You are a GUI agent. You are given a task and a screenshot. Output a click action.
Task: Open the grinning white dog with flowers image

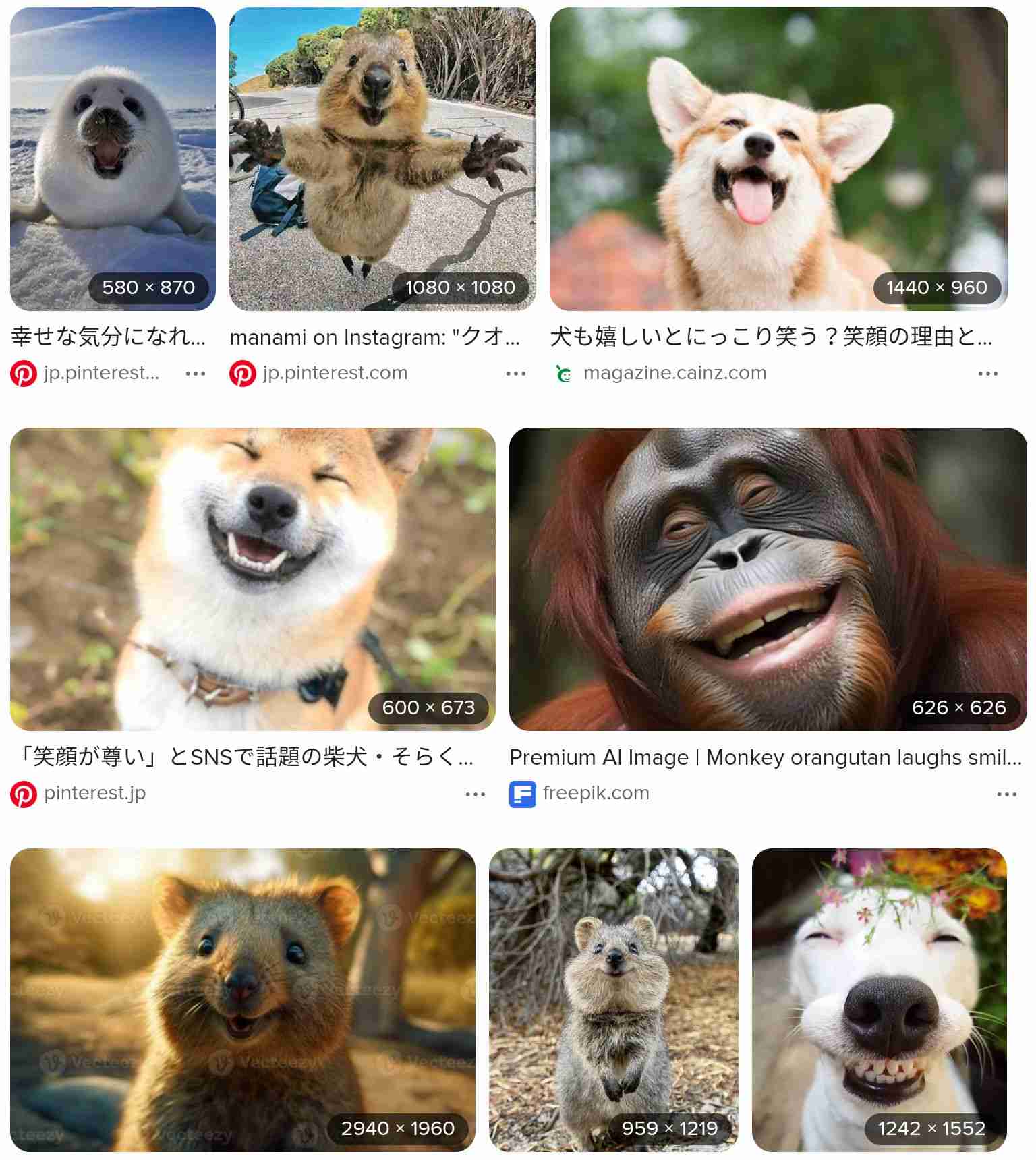(879, 999)
